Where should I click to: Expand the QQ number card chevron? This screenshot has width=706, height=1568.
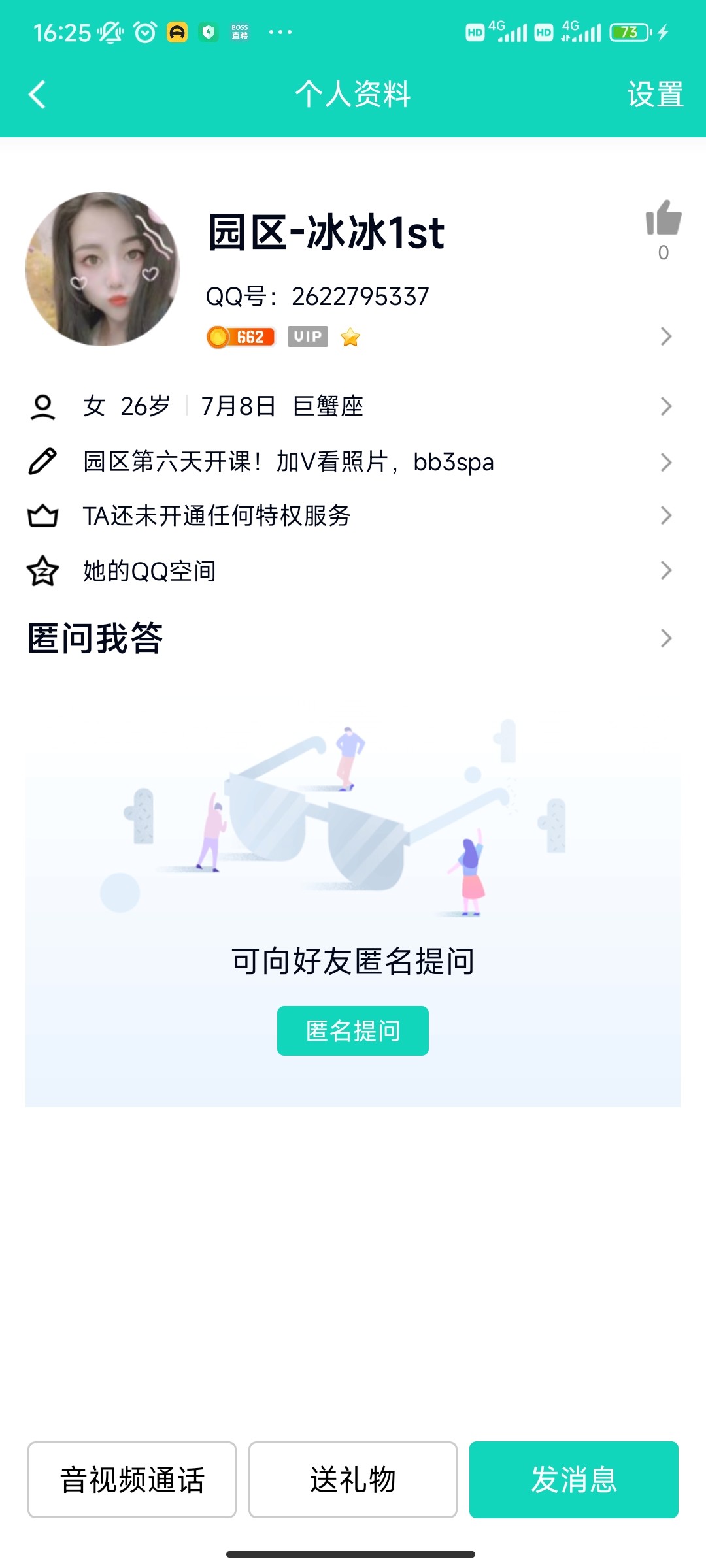[666, 336]
